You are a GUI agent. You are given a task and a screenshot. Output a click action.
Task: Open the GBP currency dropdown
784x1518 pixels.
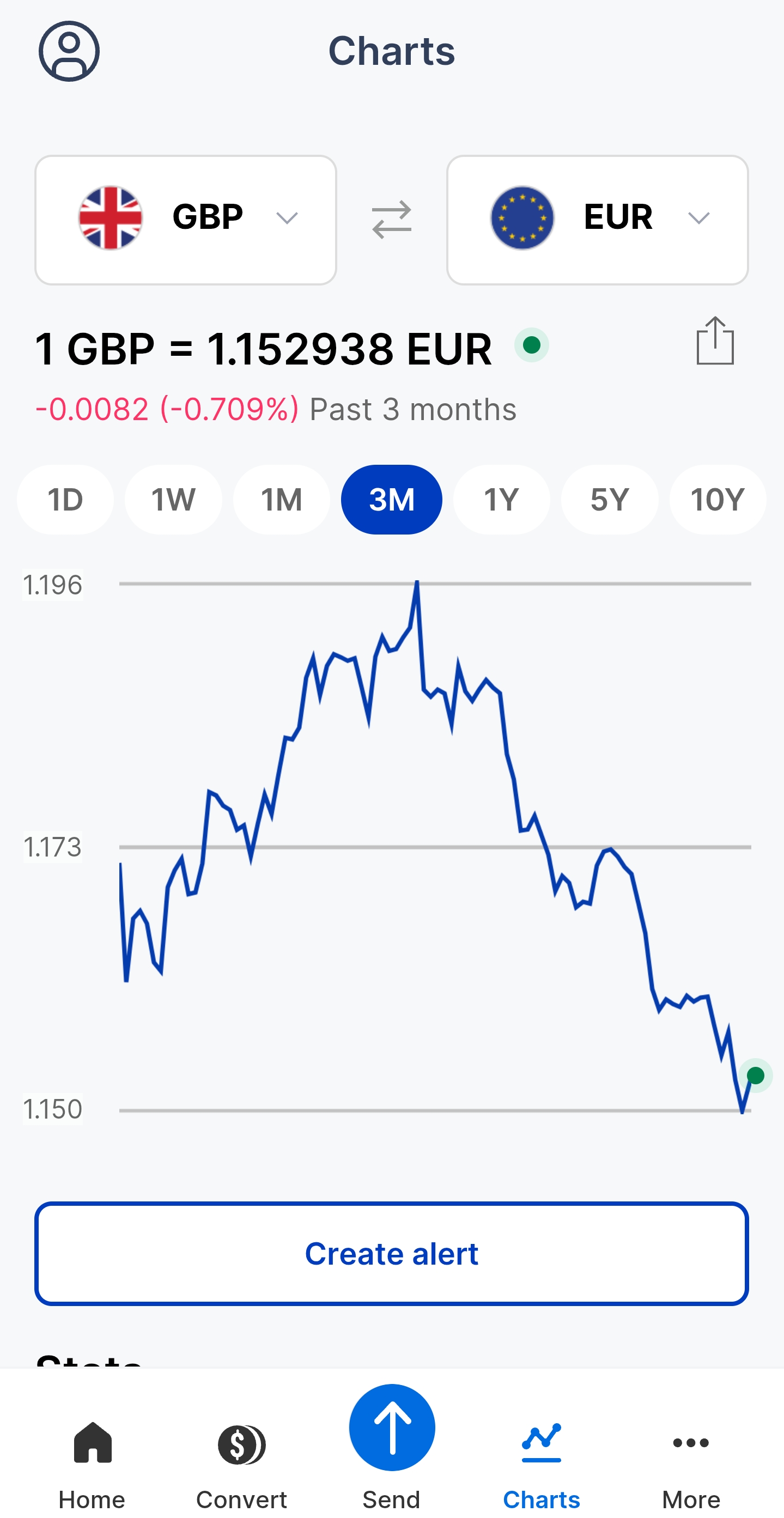186,220
